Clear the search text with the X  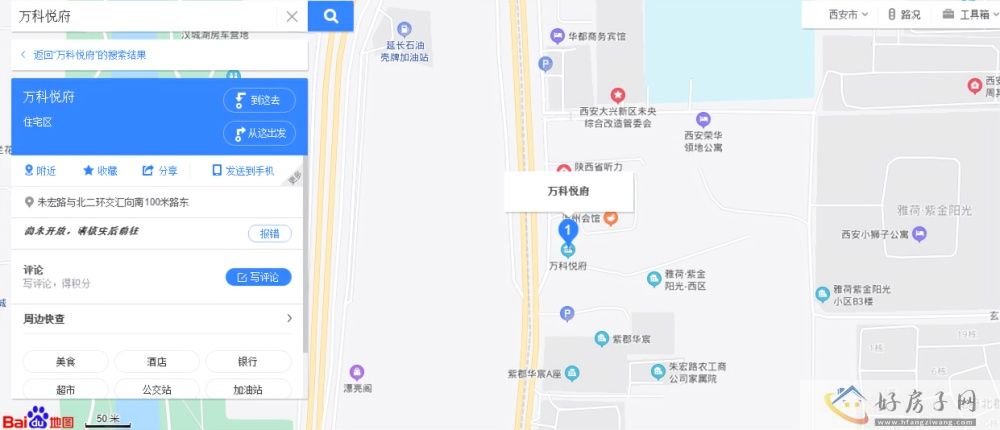pos(292,16)
